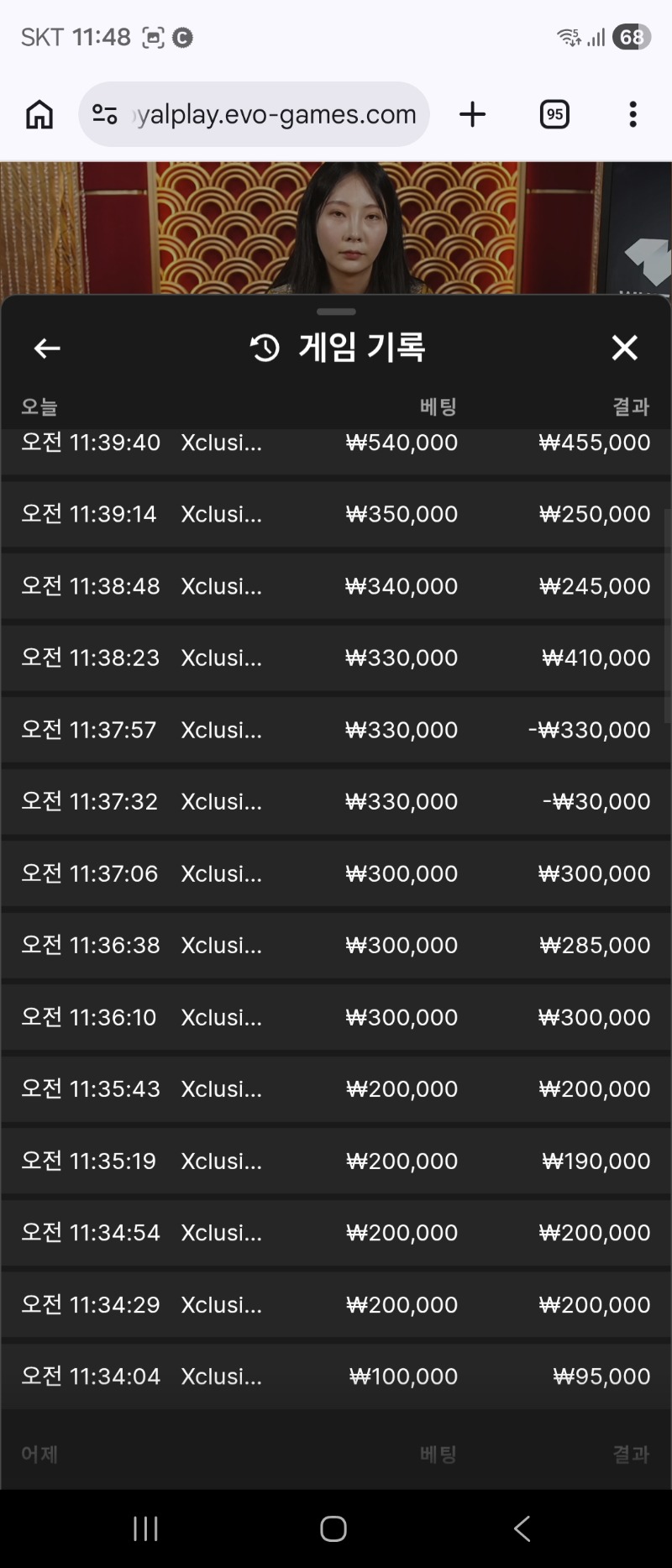672x1568 pixels.
Task: Tap the system back button
Action: pos(522,1529)
